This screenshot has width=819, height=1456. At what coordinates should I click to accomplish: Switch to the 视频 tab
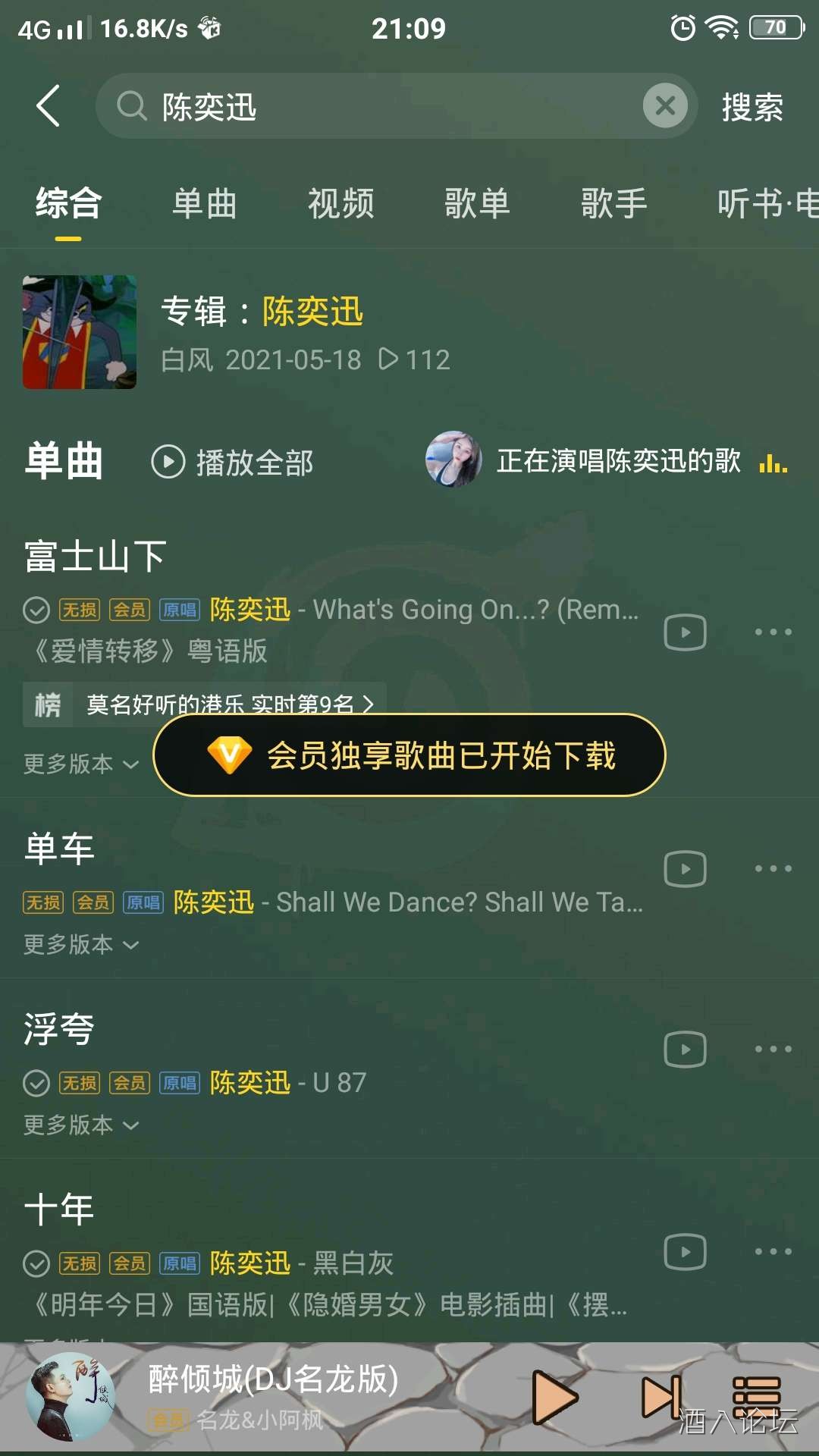click(340, 204)
